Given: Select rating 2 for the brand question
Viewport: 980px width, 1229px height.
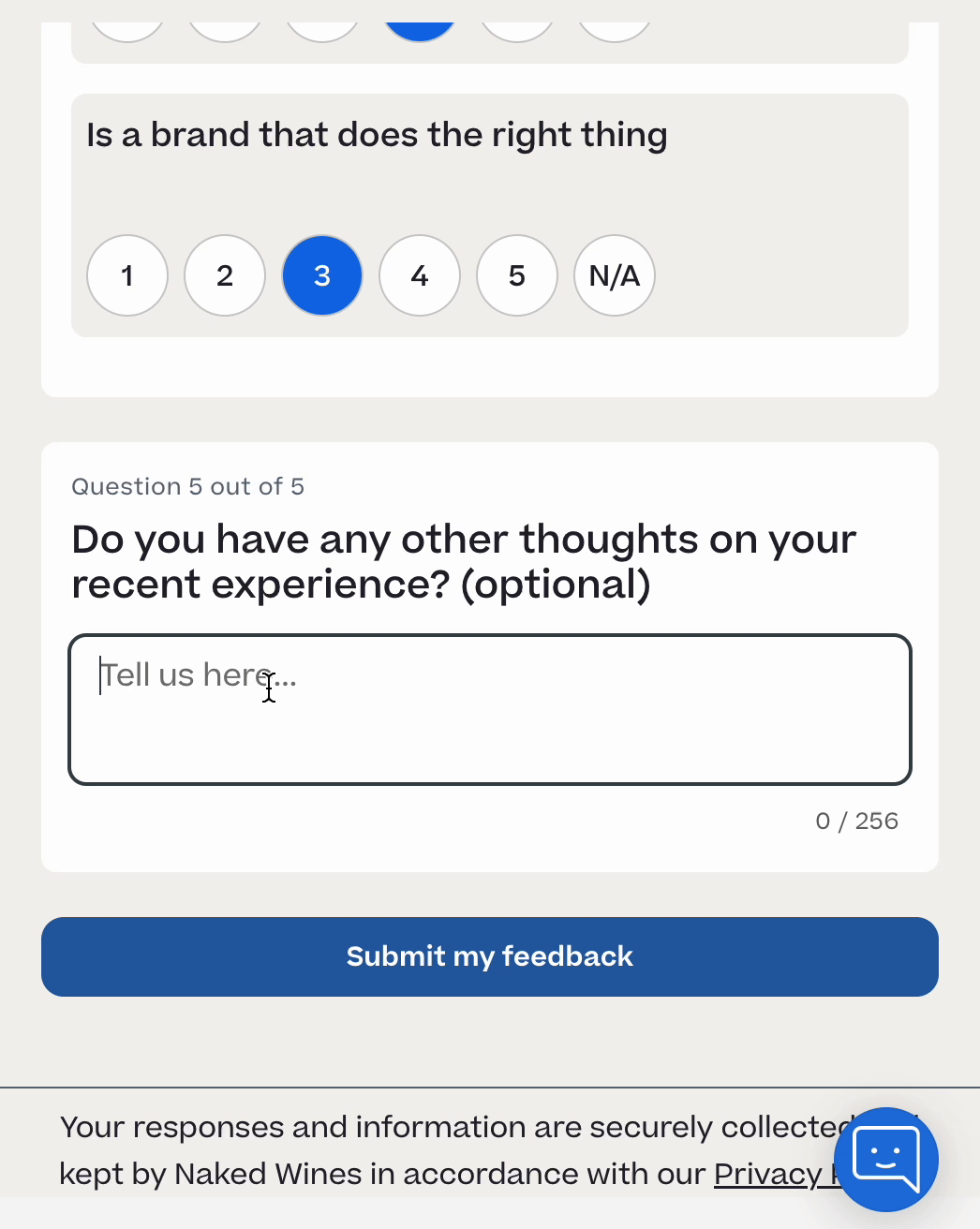Looking at the screenshot, I should click(x=225, y=275).
